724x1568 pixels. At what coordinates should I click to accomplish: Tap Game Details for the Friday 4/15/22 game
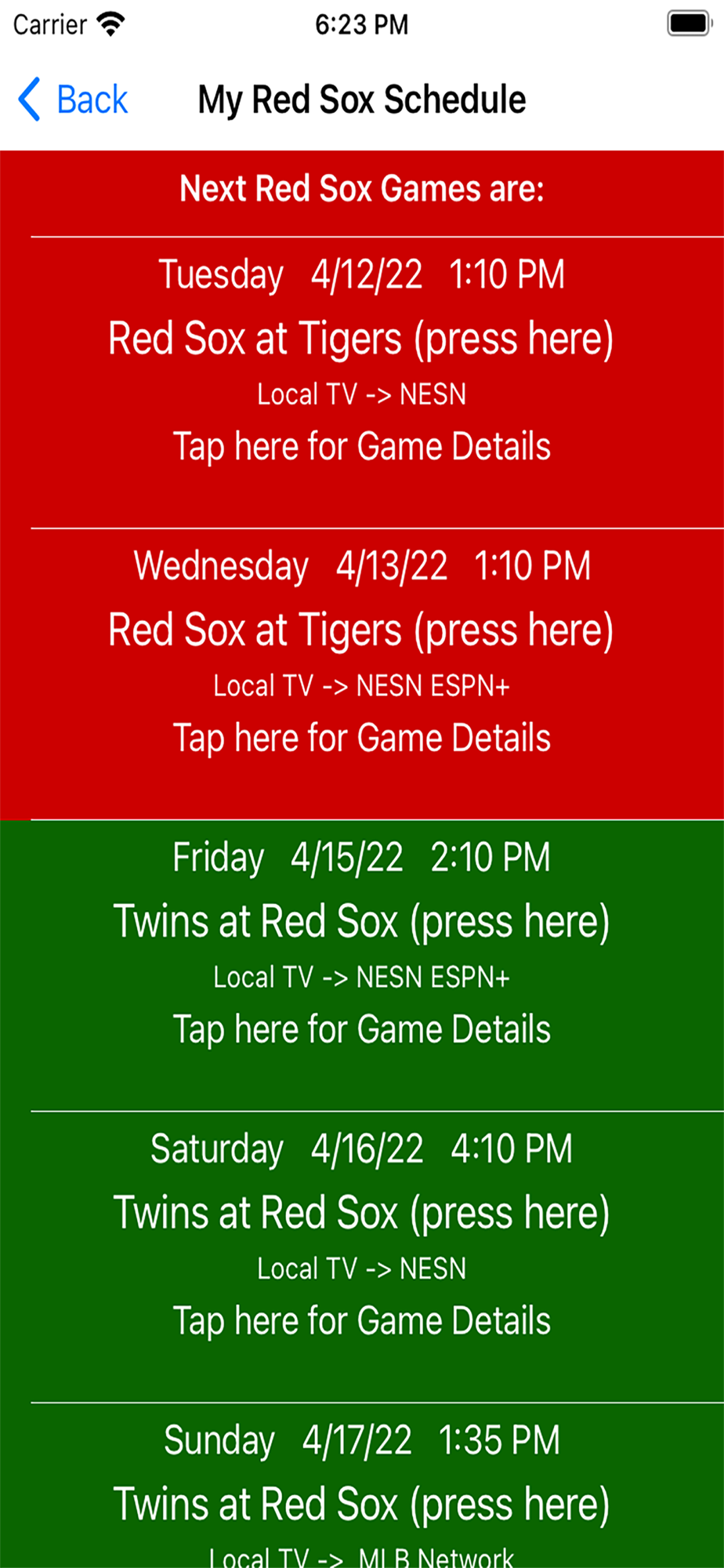tap(361, 1029)
